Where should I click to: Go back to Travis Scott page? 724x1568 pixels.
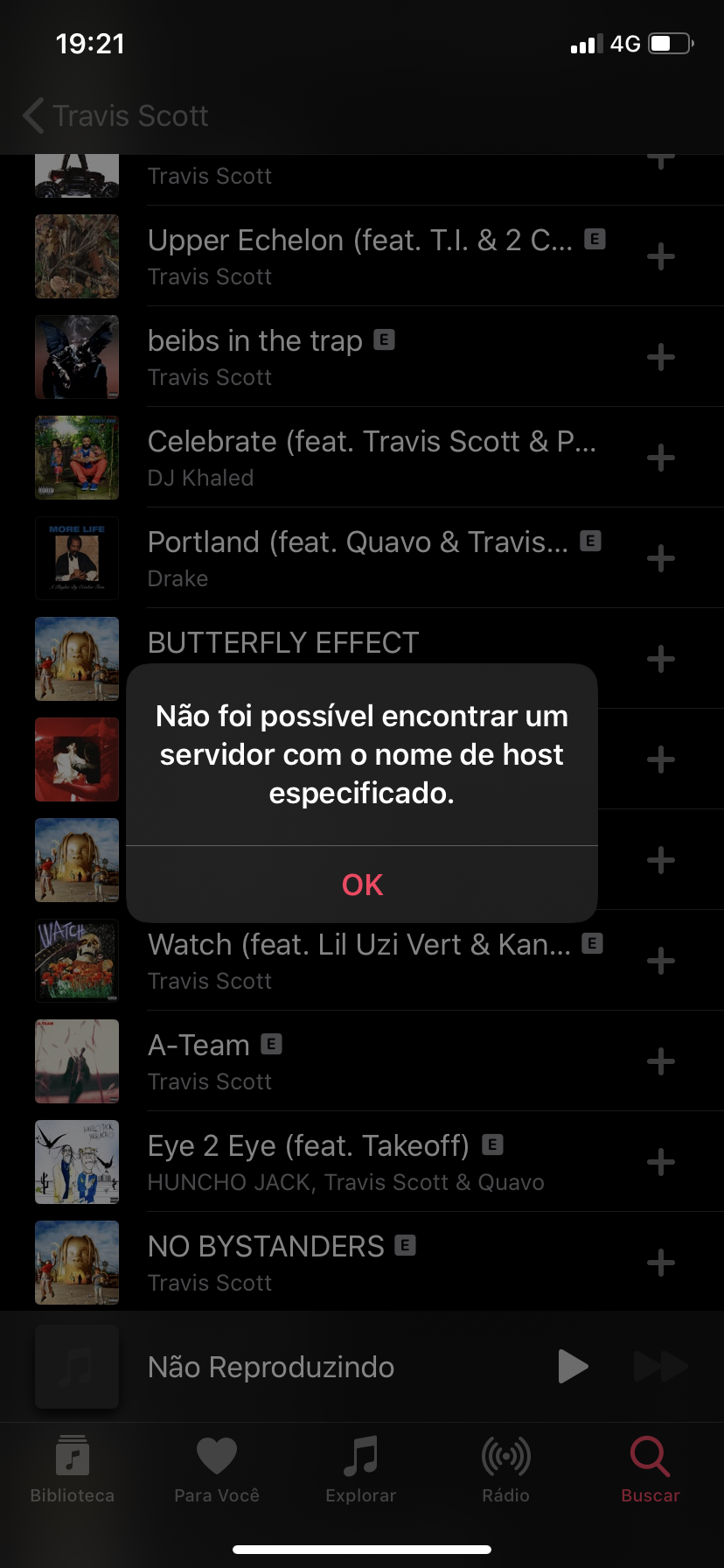pyautogui.click(x=115, y=115)
